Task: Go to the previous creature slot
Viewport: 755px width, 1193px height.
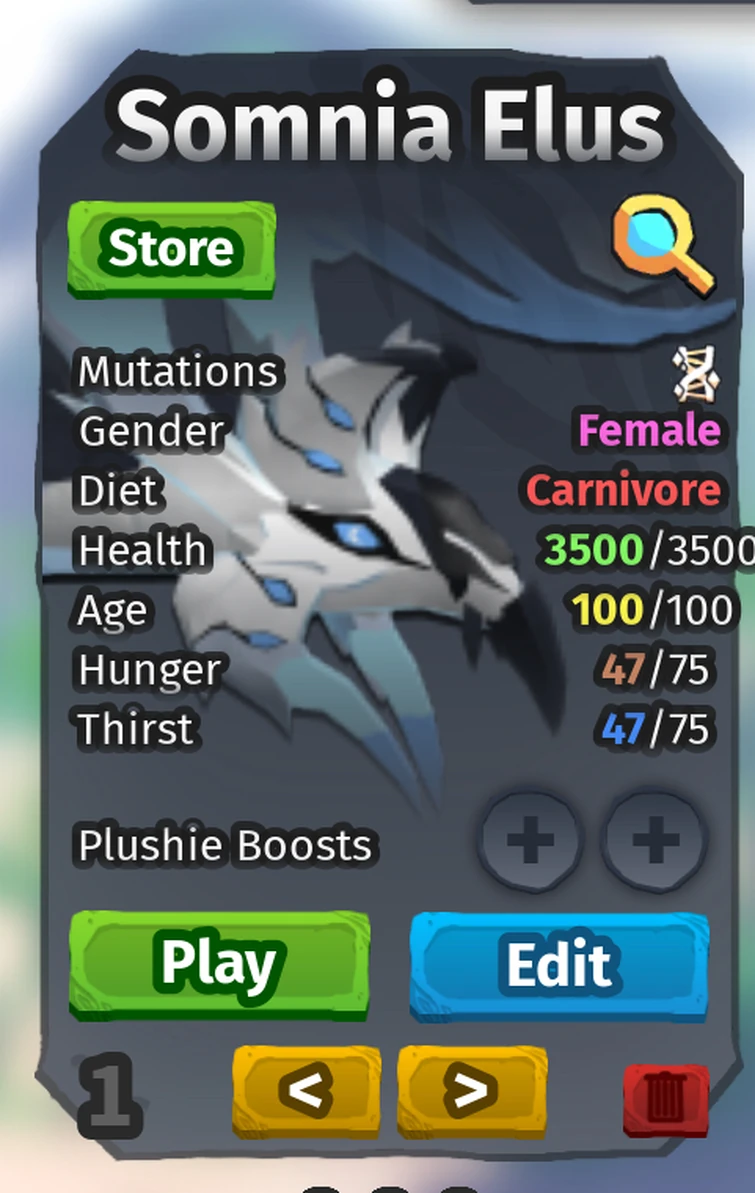Action: point(306,1091)
